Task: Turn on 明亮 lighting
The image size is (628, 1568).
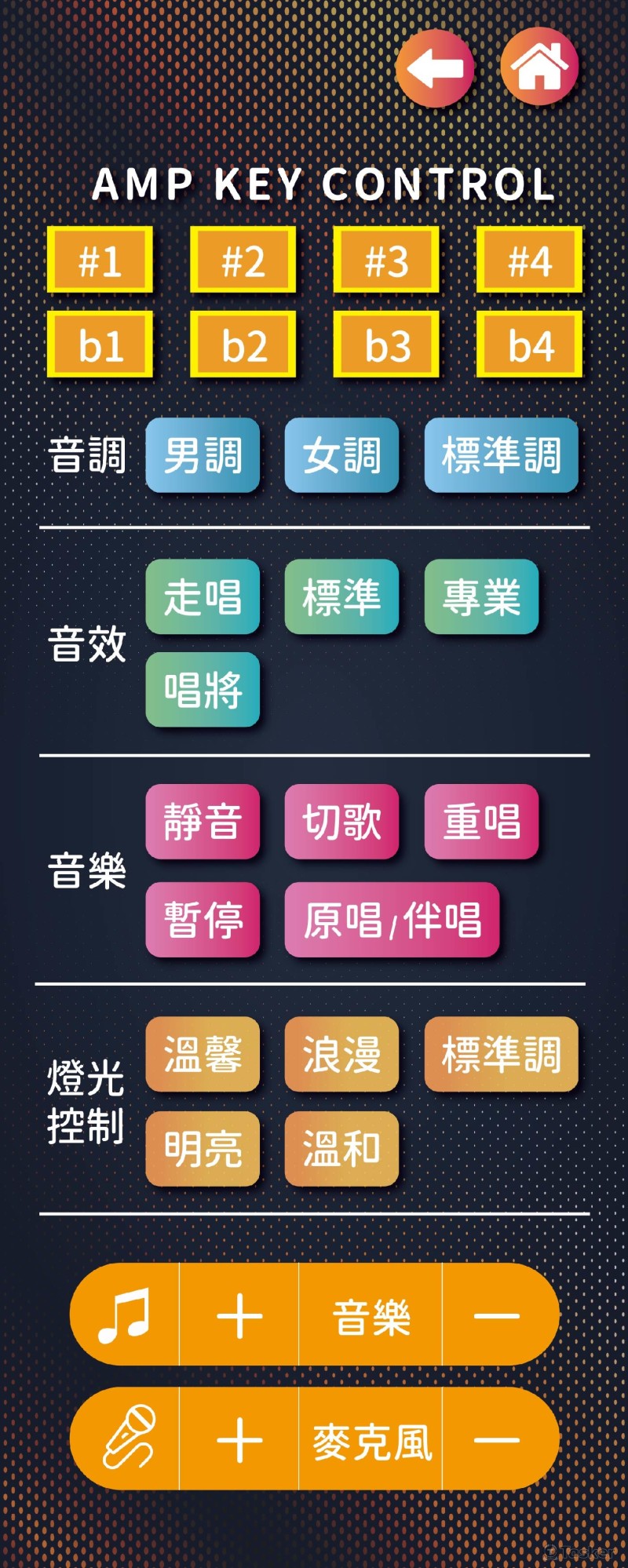Action: (x=203, y=1148)
